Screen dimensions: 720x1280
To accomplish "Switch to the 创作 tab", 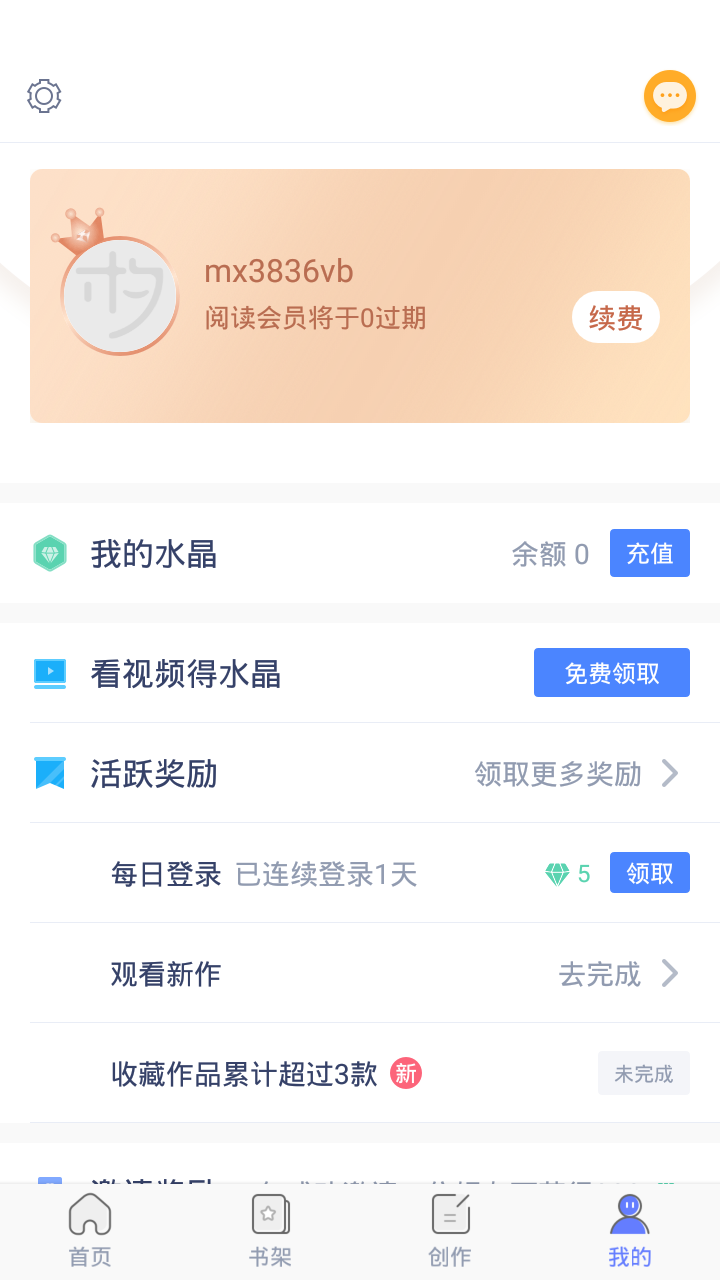I will [x=450, y=1230].
